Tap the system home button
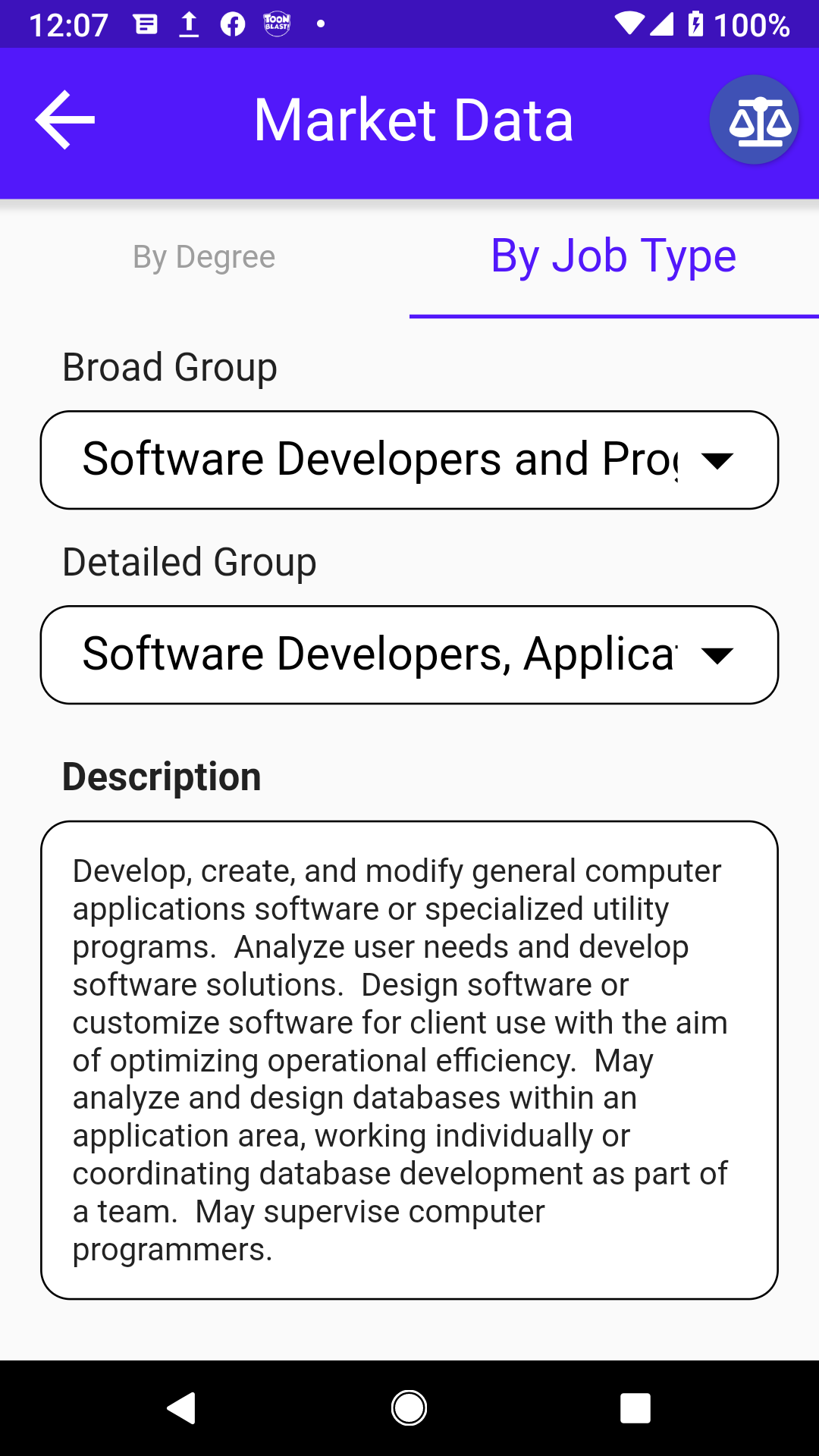 (x=409, y=1408)
